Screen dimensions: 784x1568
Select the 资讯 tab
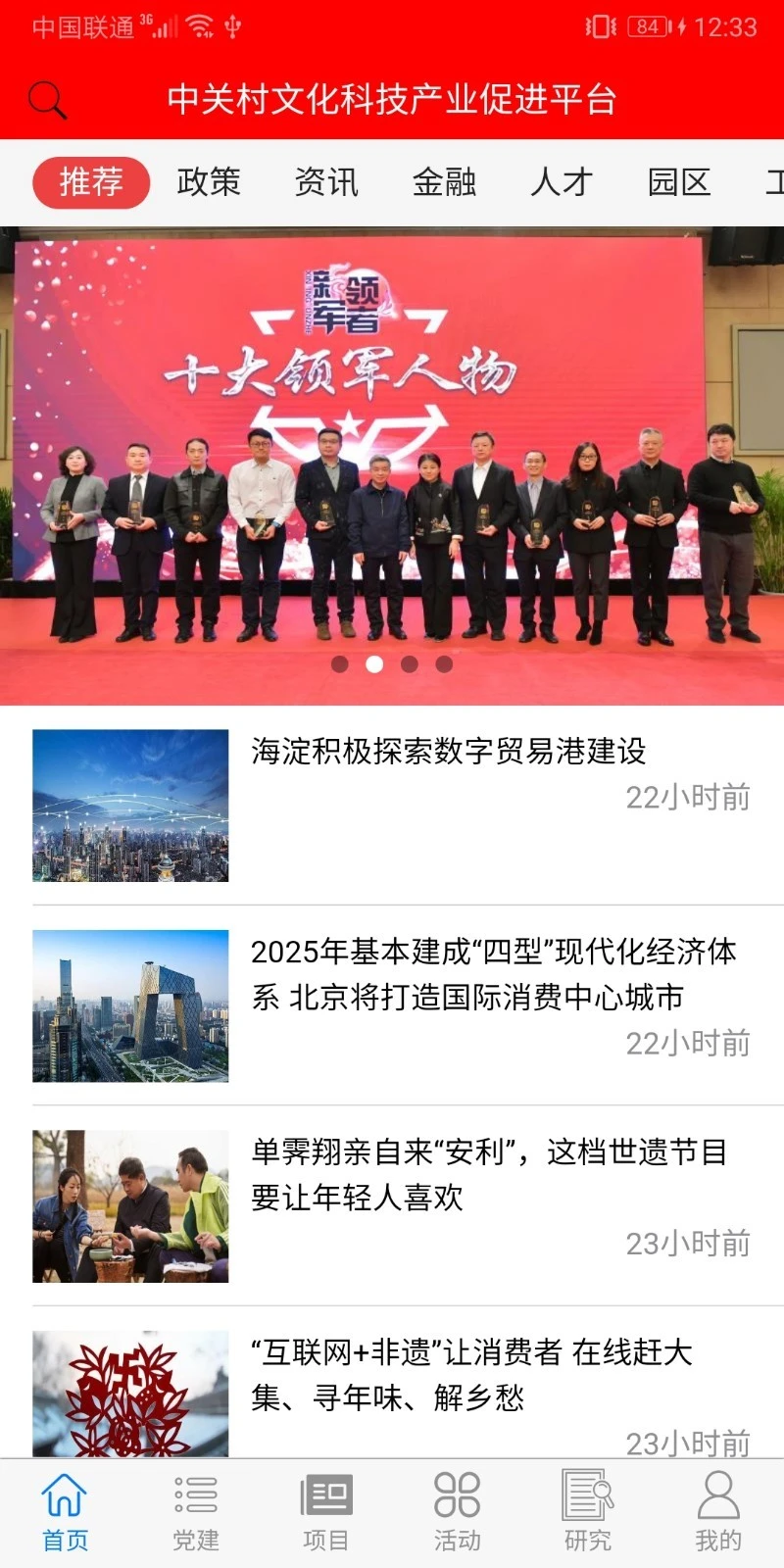click(326, 181)
